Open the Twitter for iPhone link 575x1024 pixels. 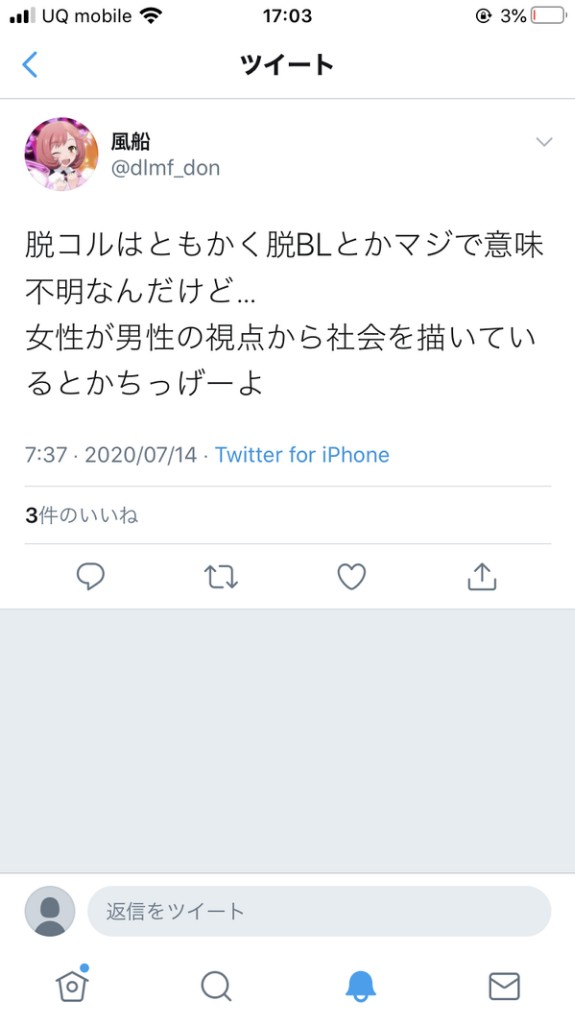tap(302, 455)
